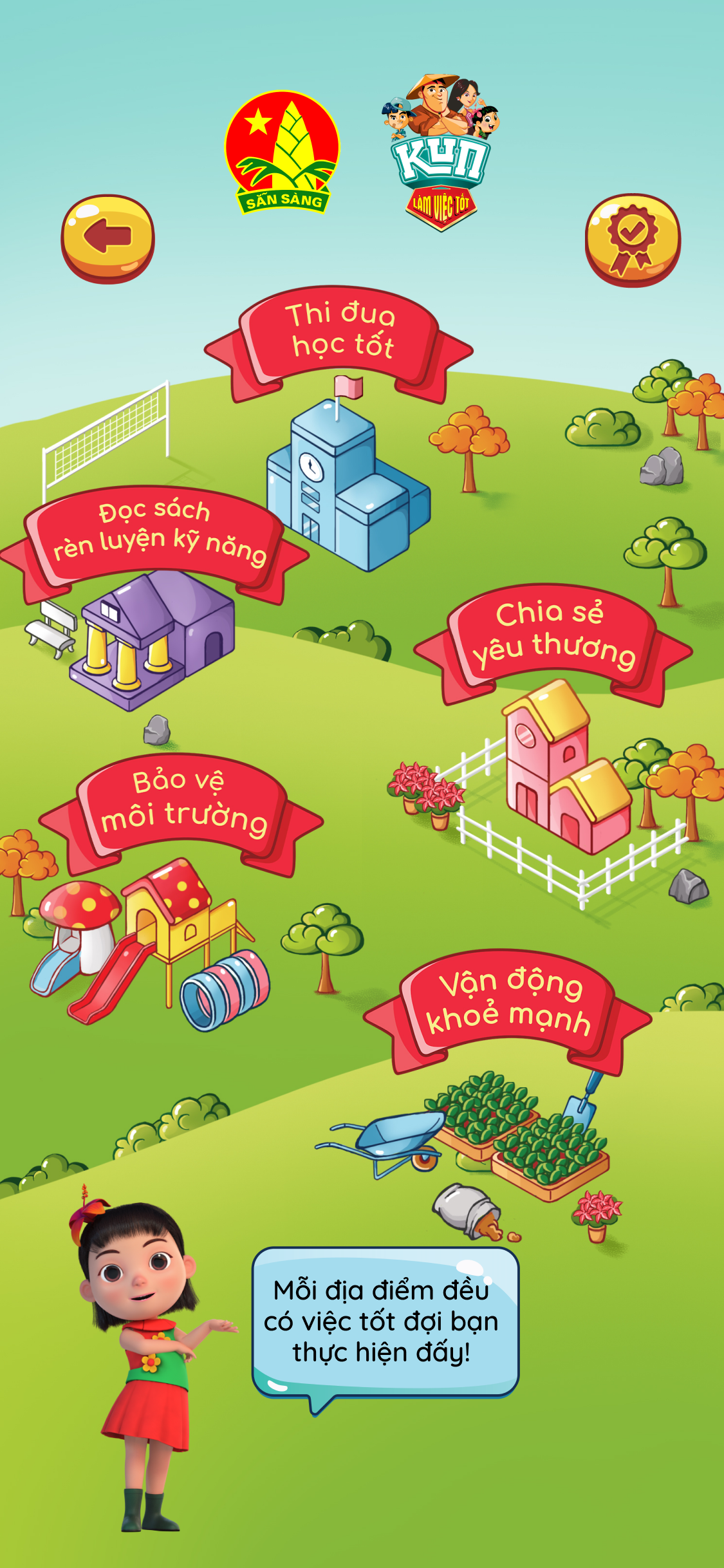724x1568 pixels.
Task: Go back using the yellow arrow button
Action: [107, 239]
